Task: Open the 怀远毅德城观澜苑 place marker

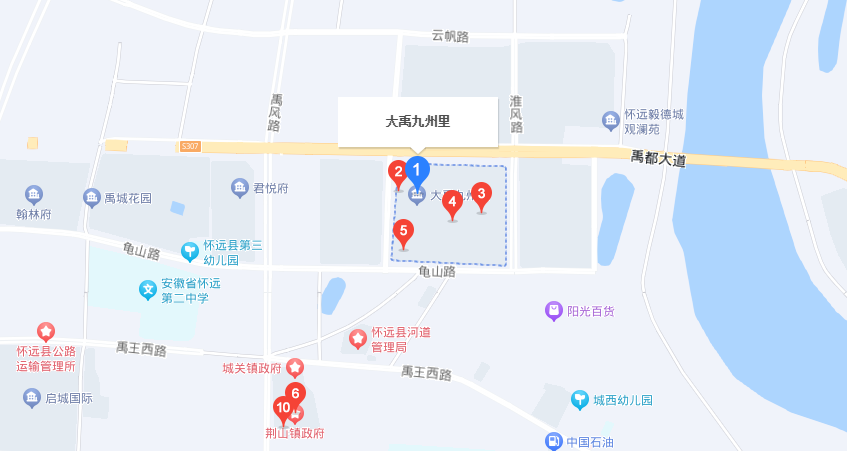Action: 610,121
